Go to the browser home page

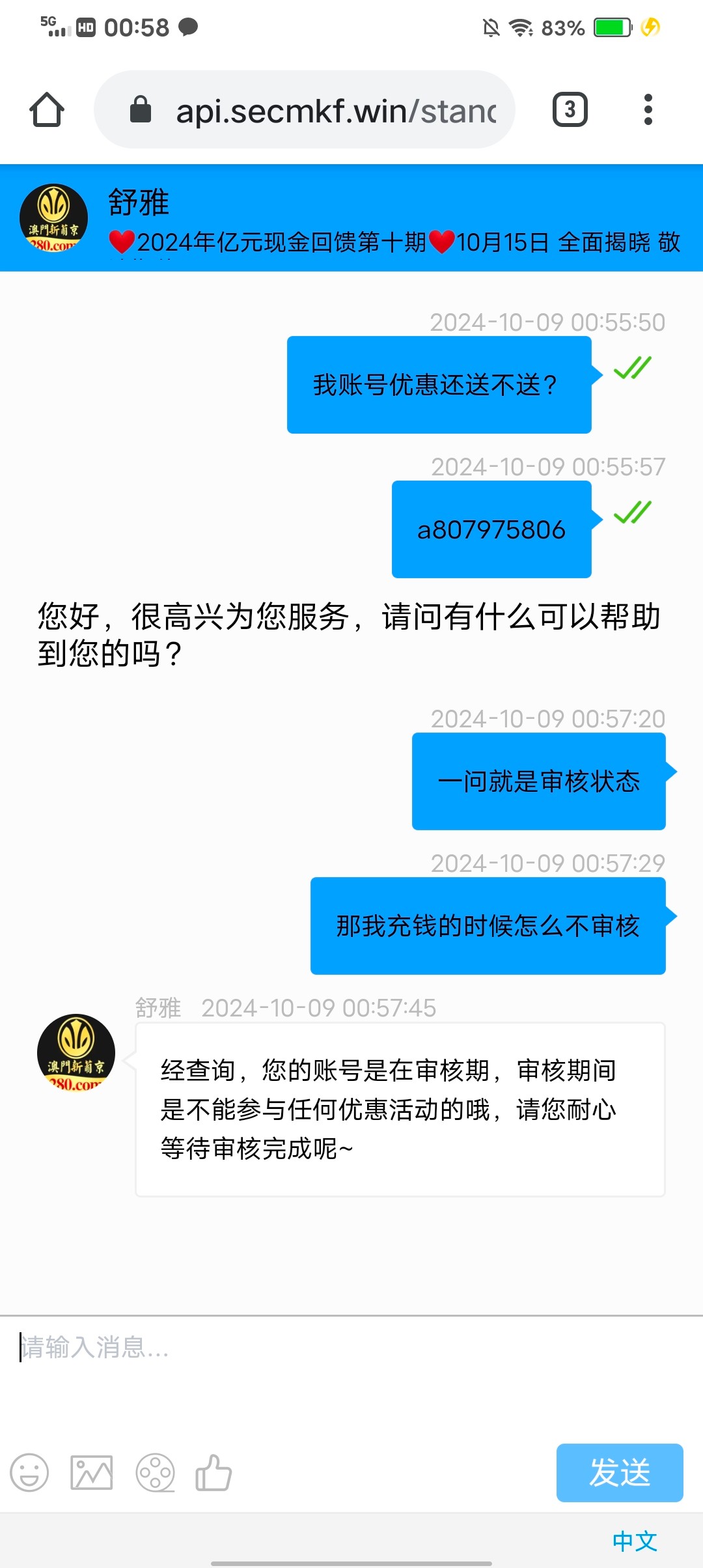(47, 109)
